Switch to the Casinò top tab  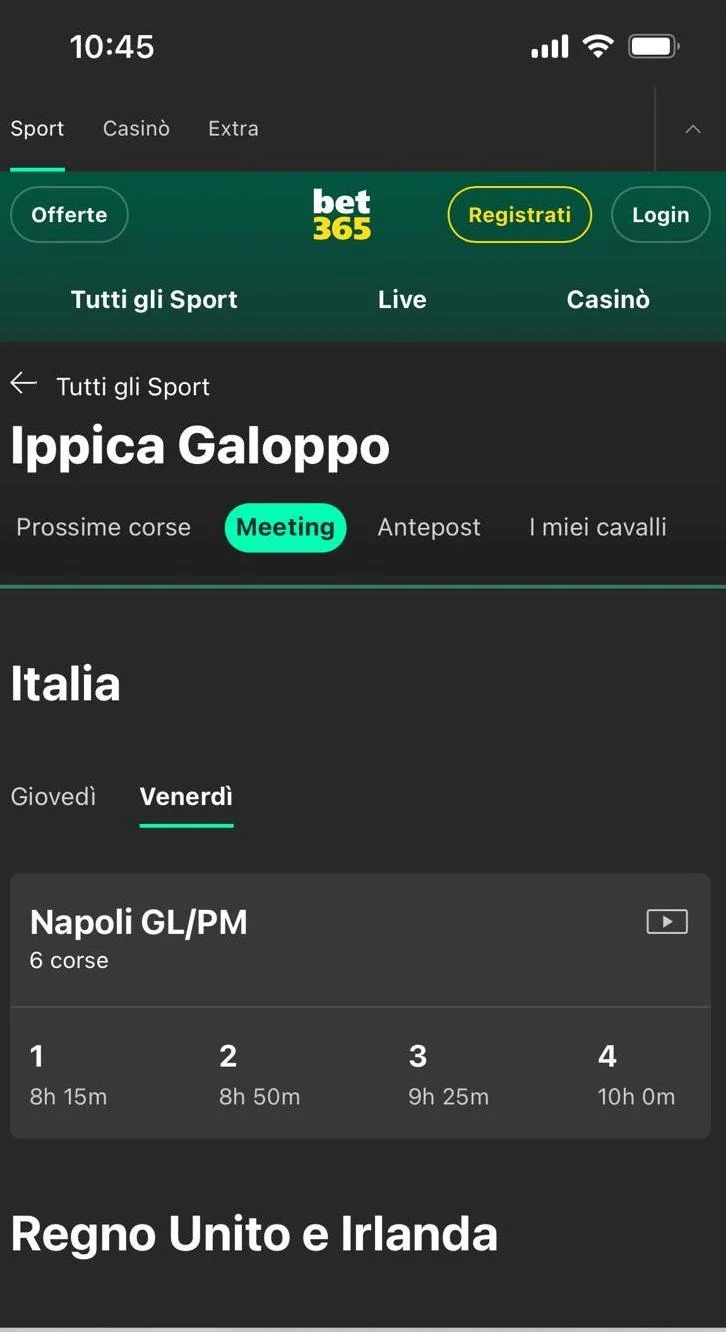tap(136, 129)
